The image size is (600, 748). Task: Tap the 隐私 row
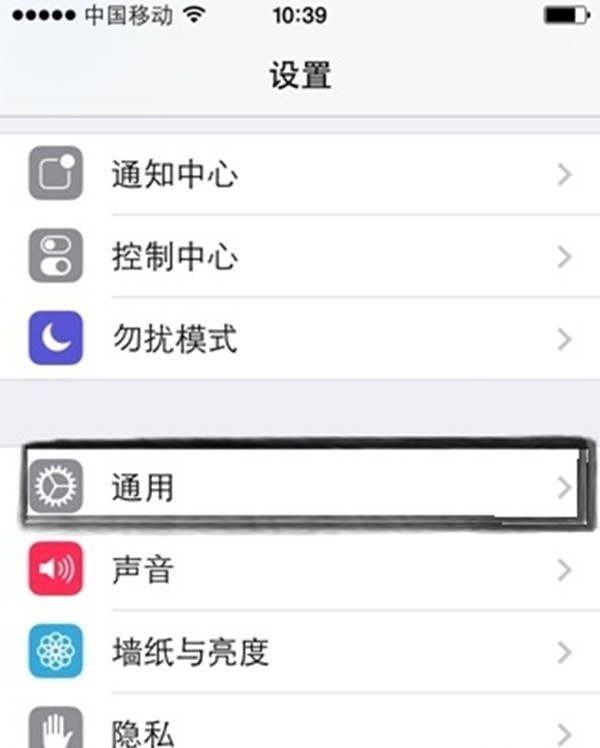tap(300, 728)
